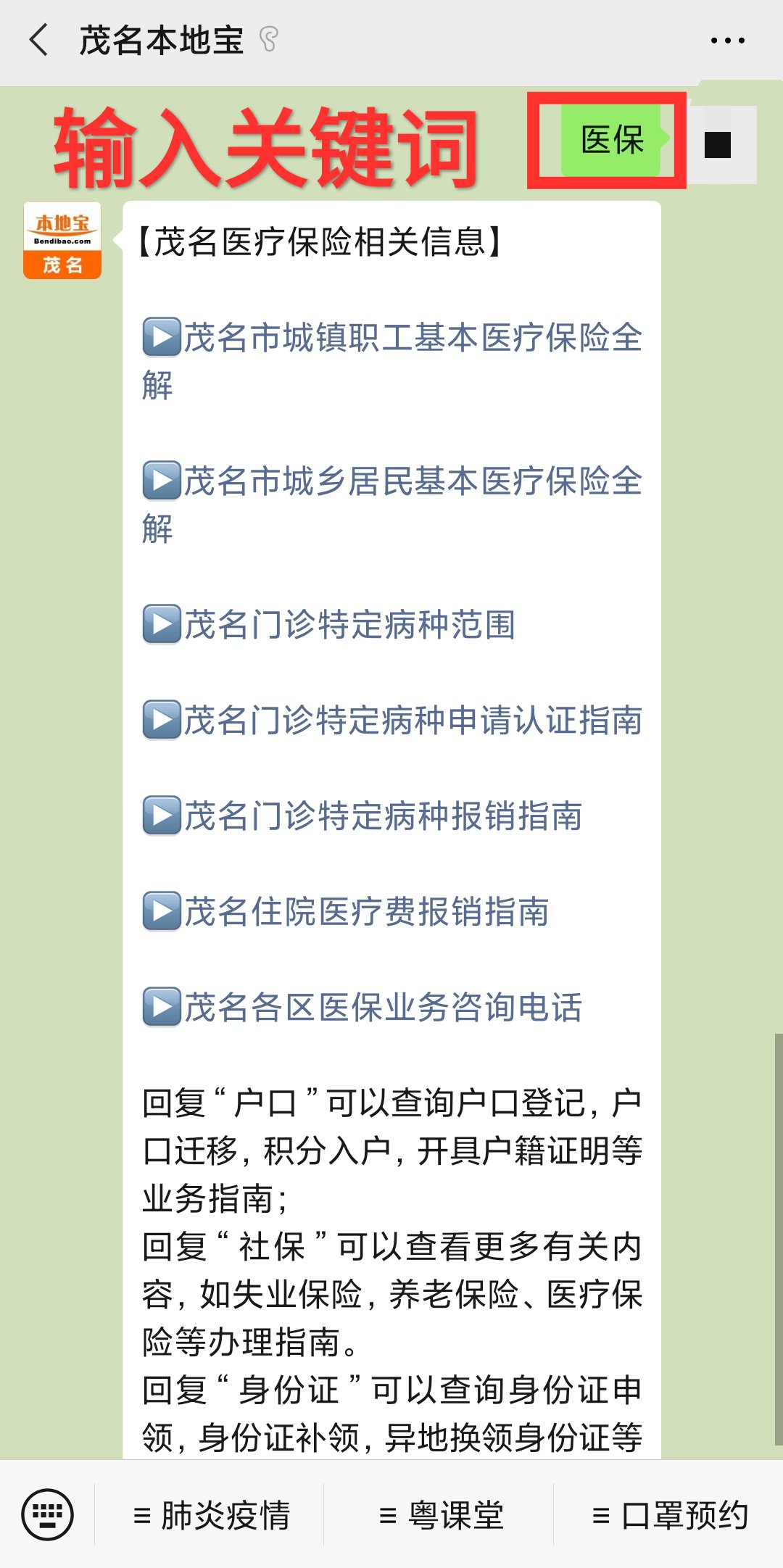The image size is (783, 1568).
Task: Expand the 肺炎疫情 menu
Action: (x=211, y=1515)
